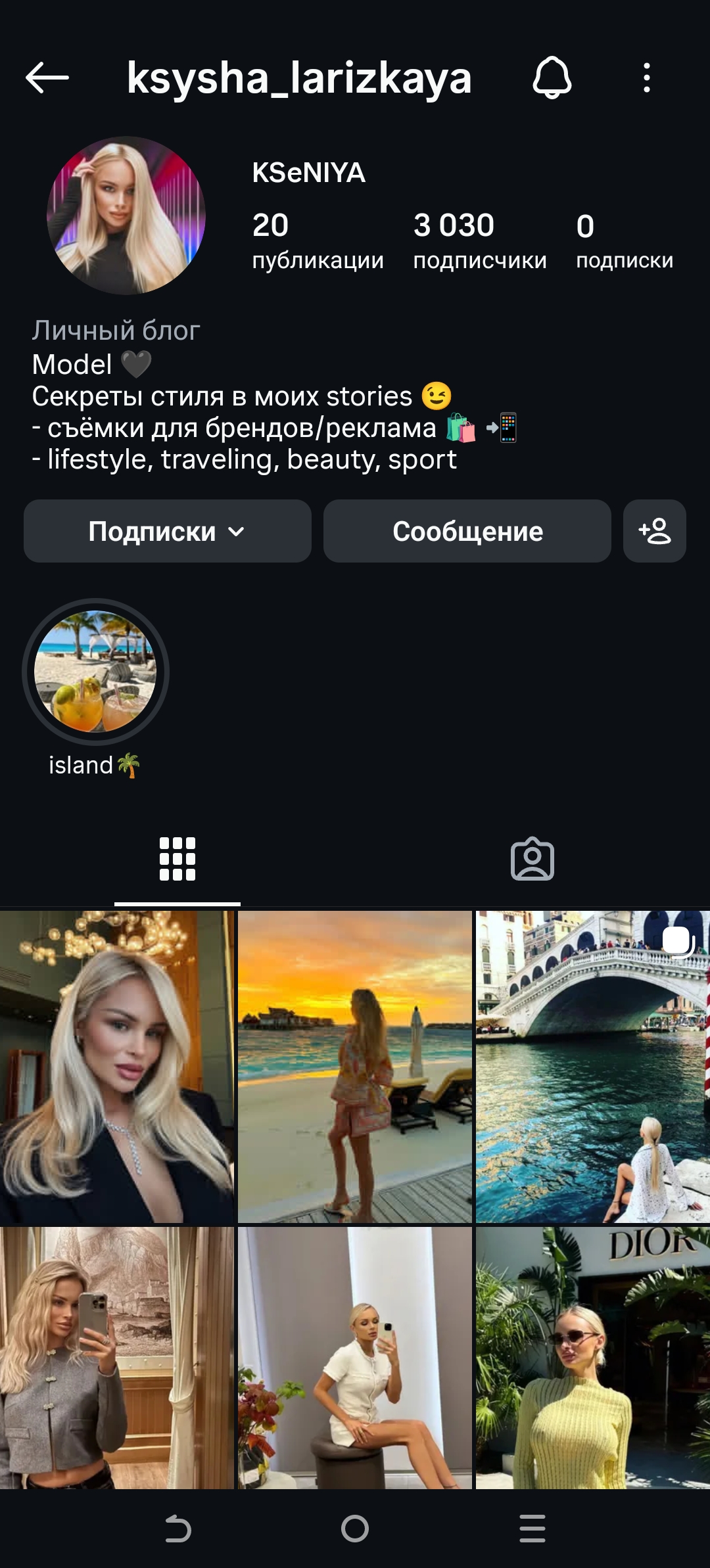Open recent apps from the navigation bar
This screenshot has width=710, height=1568.
click(532, 1529)
